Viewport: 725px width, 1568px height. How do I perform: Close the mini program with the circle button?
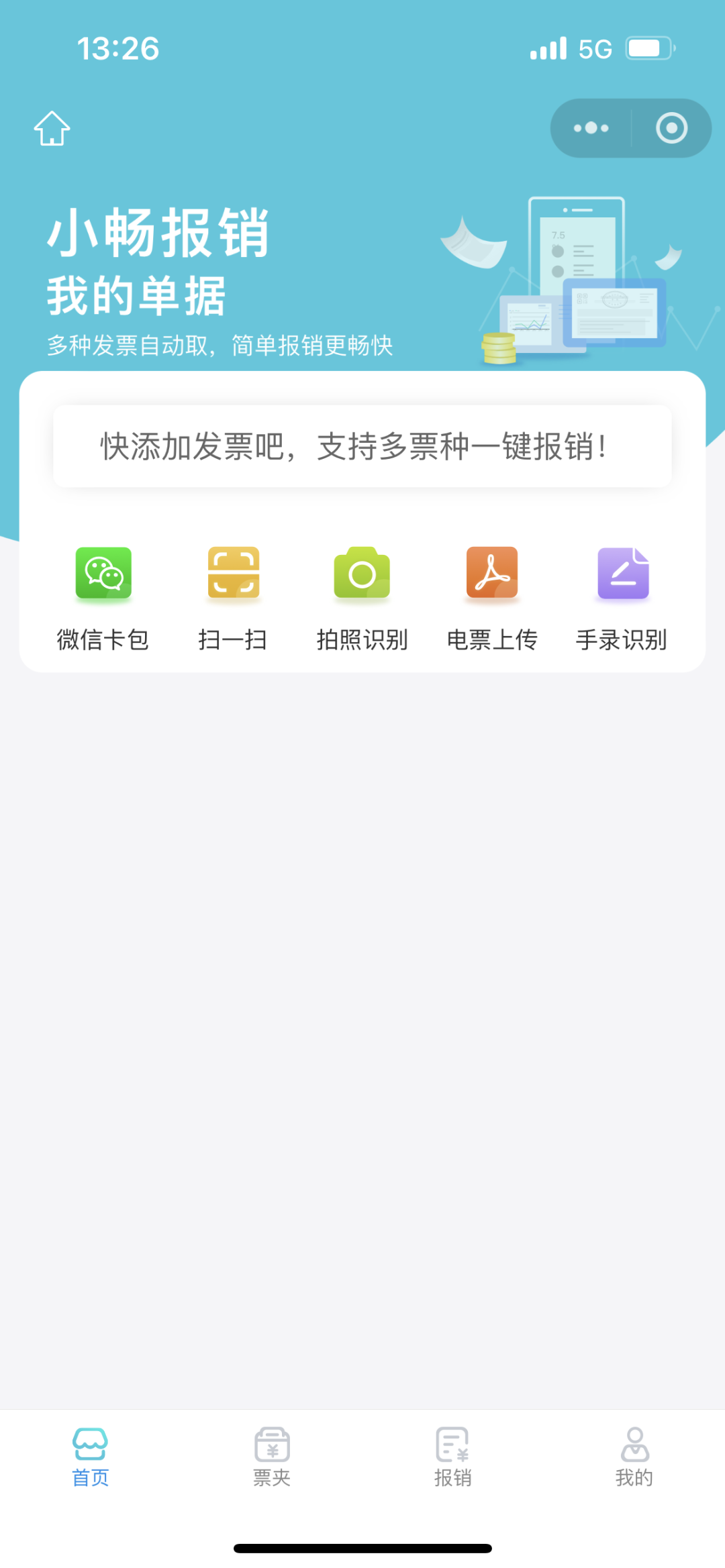[x=671, y=128]
